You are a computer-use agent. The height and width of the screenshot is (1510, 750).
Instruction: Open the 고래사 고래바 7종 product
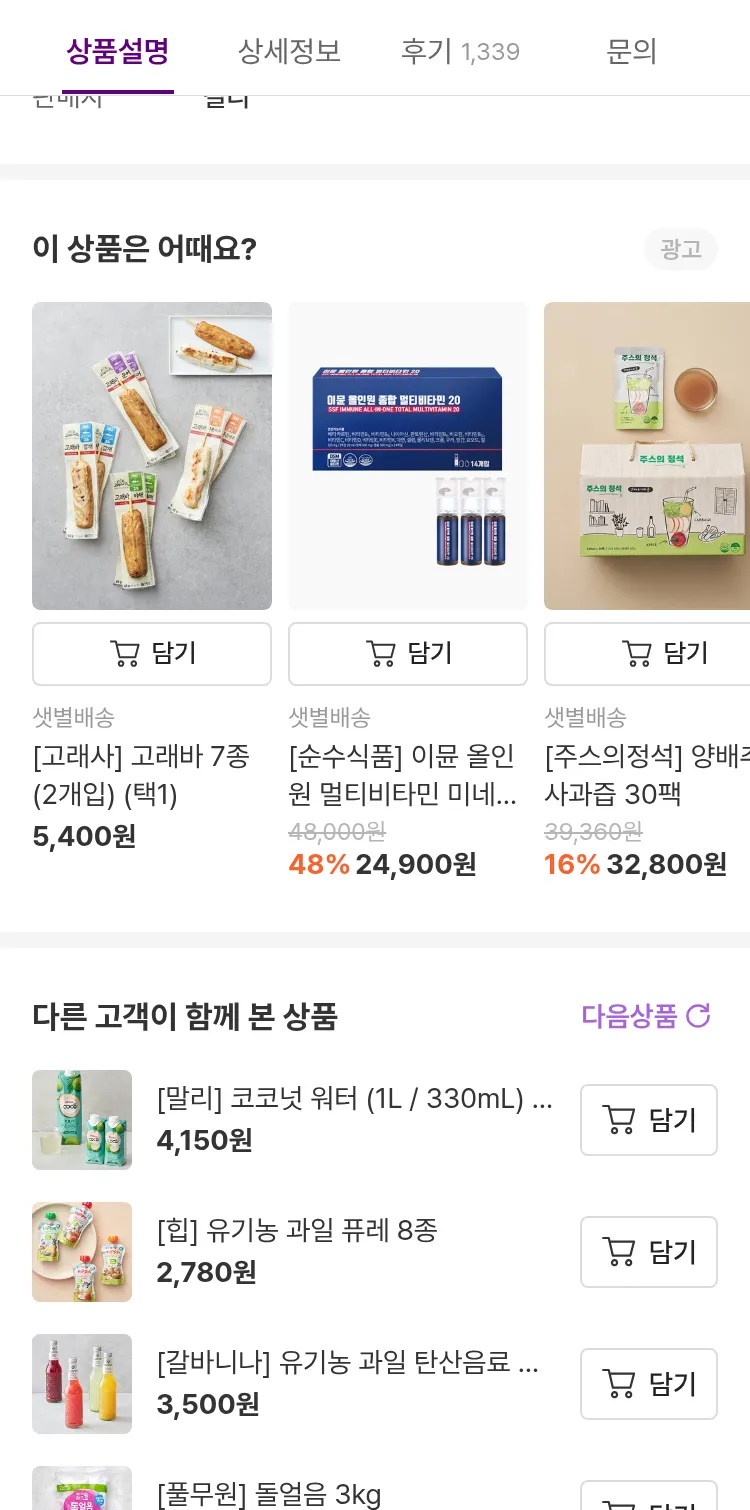[x=152, y=456]
